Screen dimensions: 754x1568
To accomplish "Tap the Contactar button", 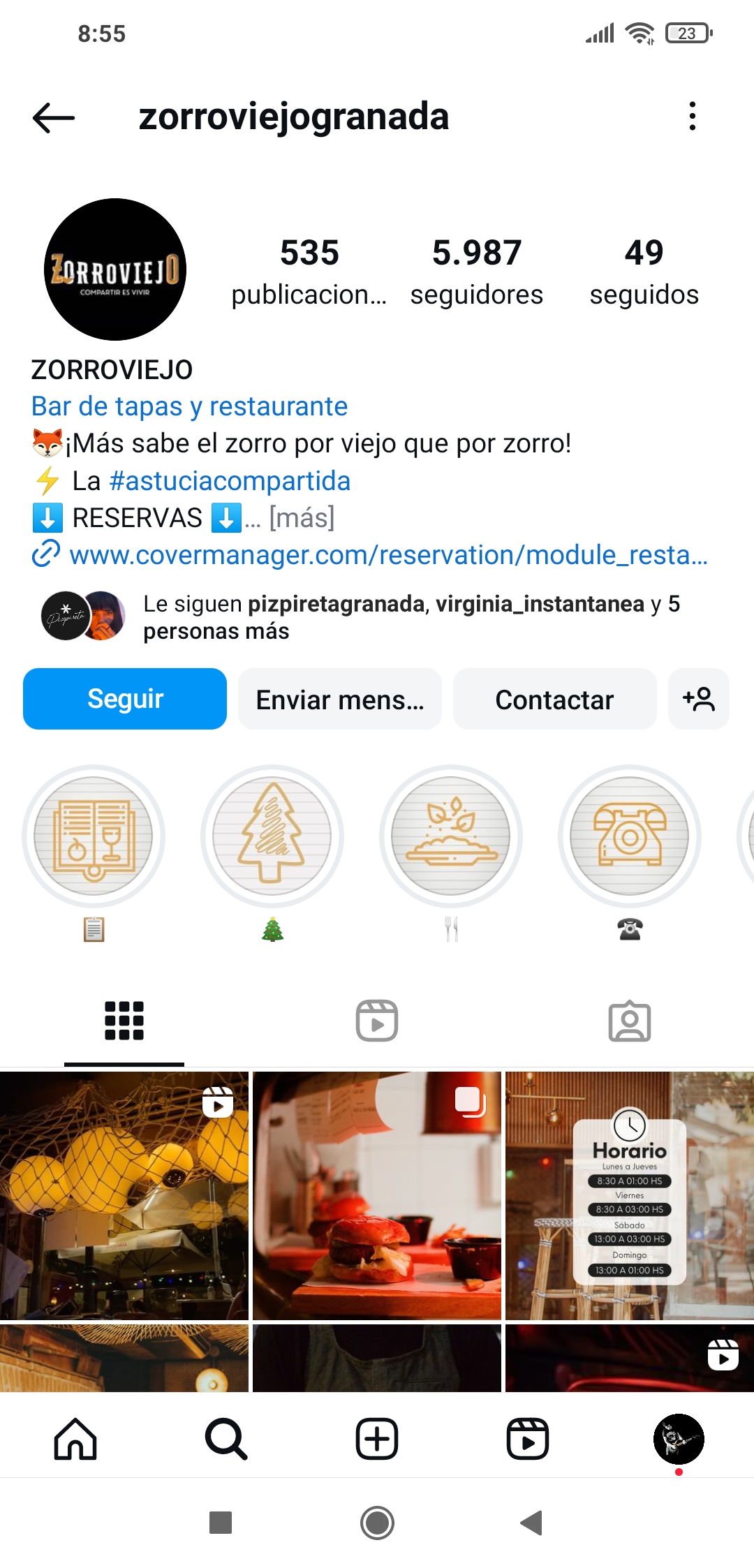I will (554, 699).
